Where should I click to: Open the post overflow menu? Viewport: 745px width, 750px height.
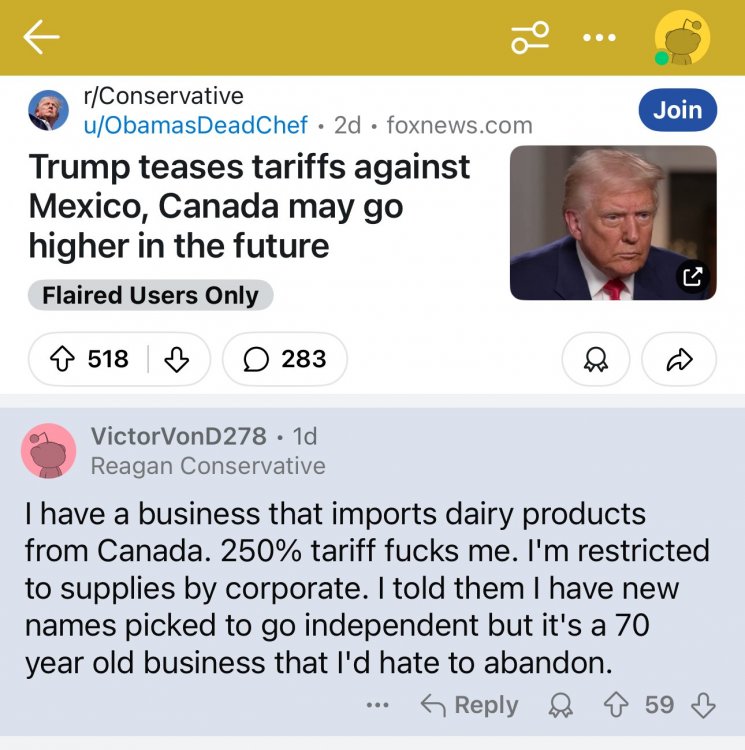(600, 38)
